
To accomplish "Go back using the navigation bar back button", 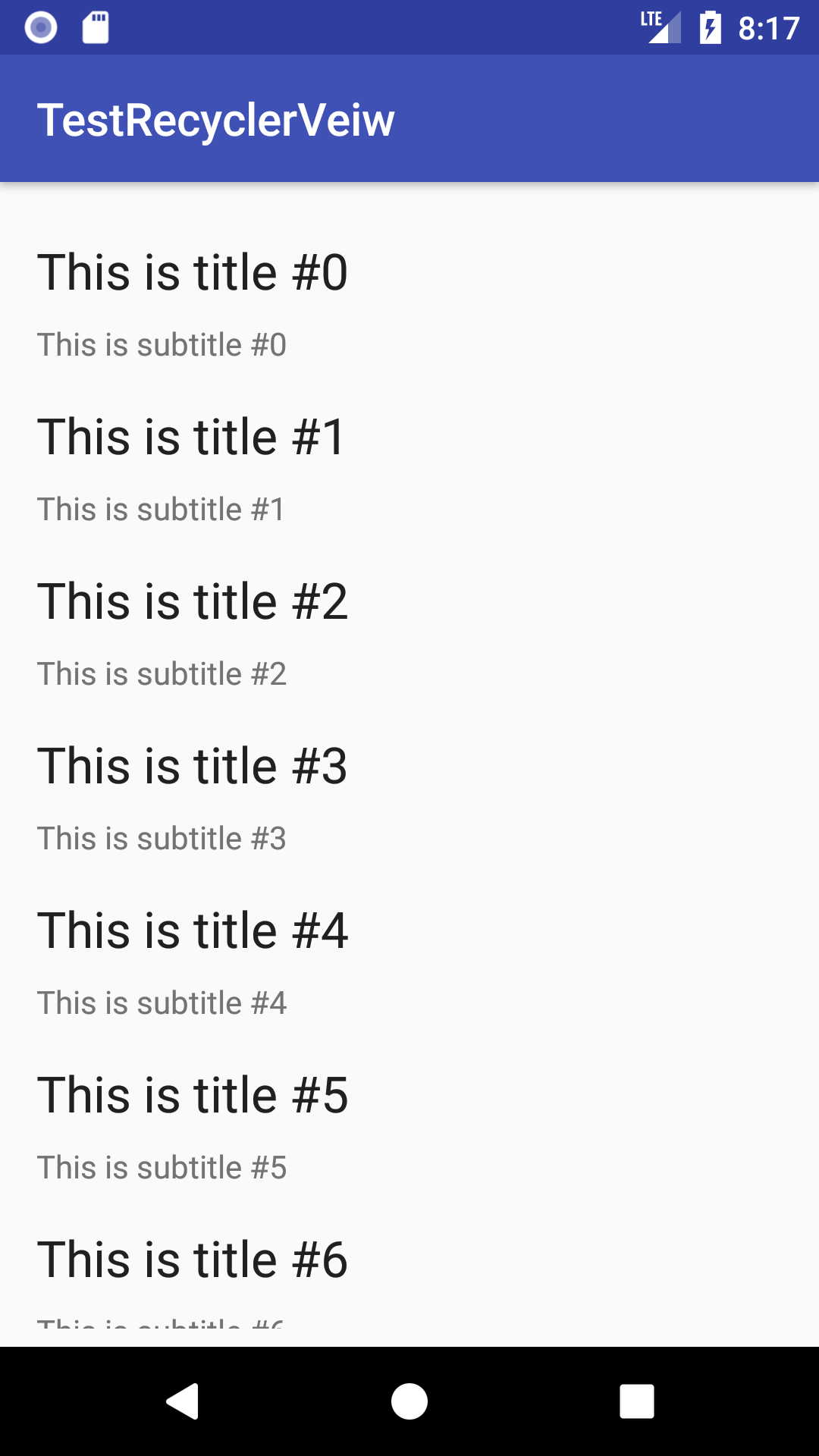I will 183,1401.
